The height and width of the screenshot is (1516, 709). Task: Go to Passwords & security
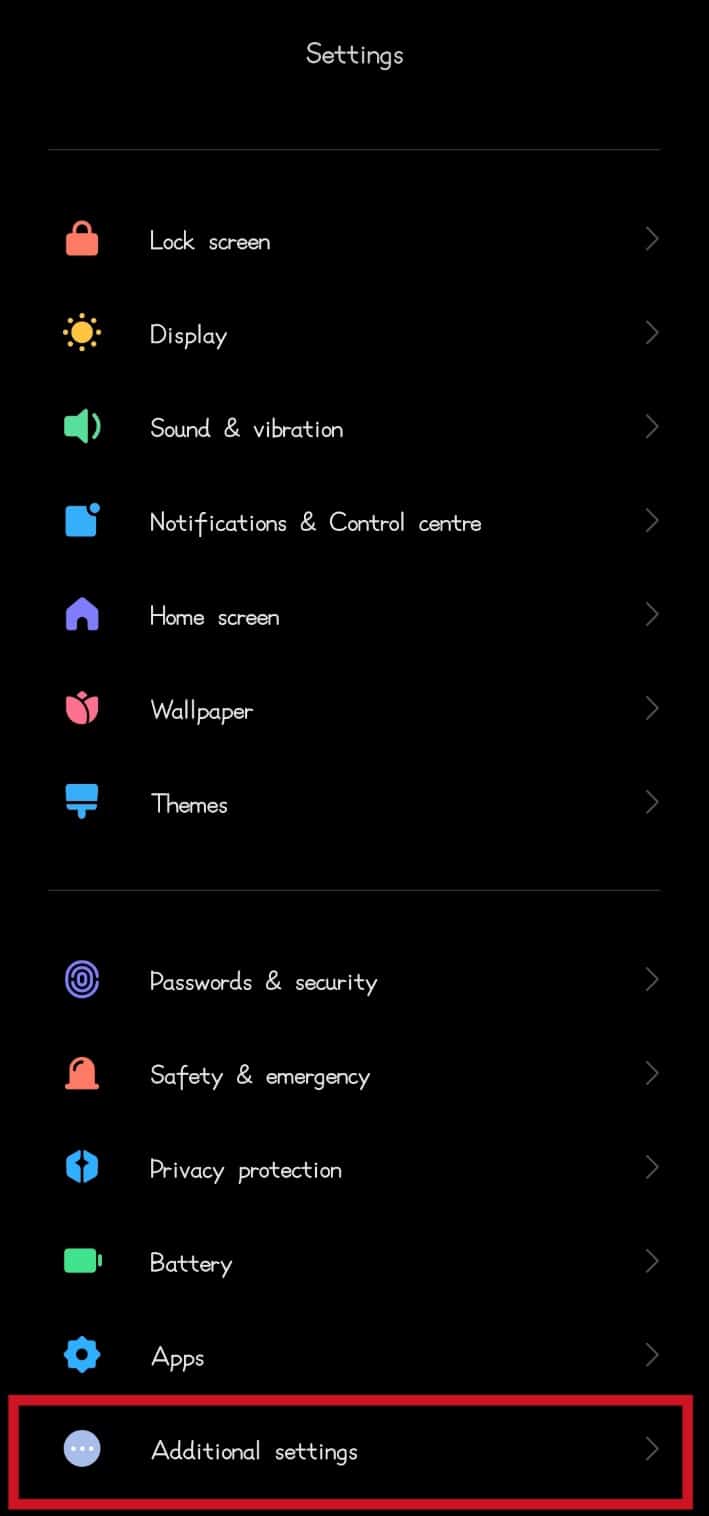point(263,982)
